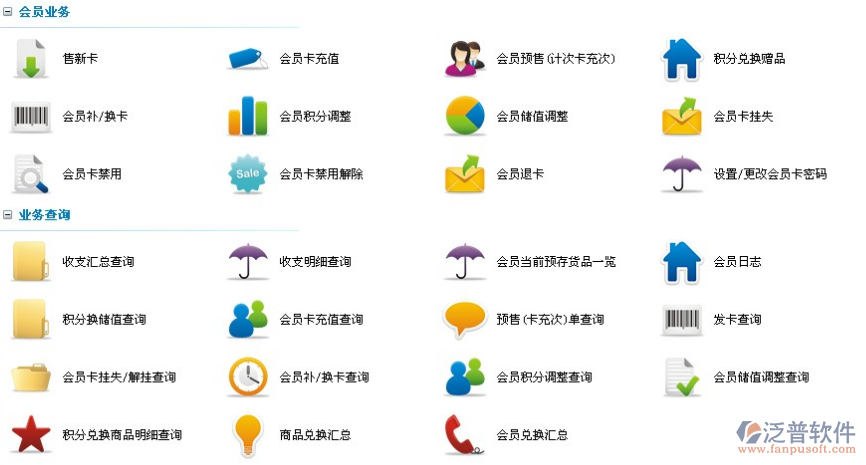Open 会员卡禁用解除
This screenshot has height=465, width=866.
click(x=321, y=174)
